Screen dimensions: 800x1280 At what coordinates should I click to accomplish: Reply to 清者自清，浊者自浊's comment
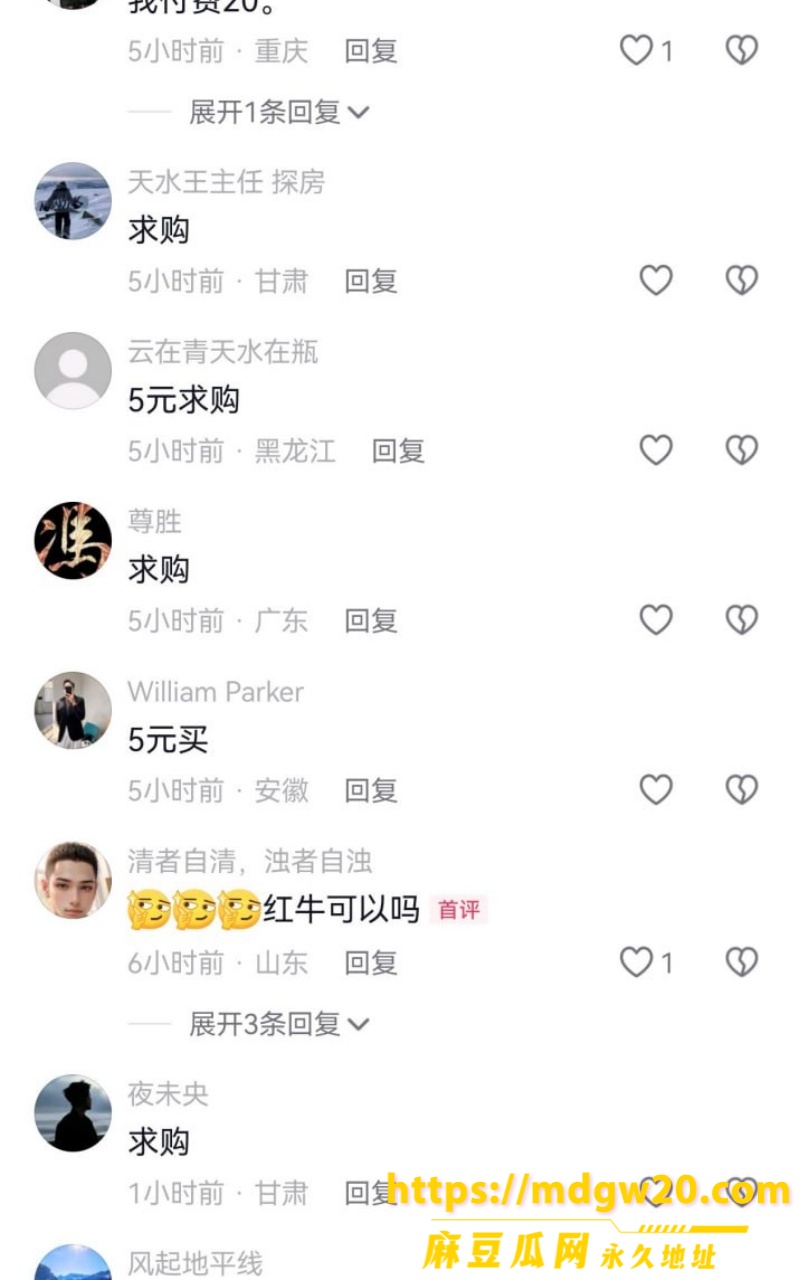tap(371, 963)
